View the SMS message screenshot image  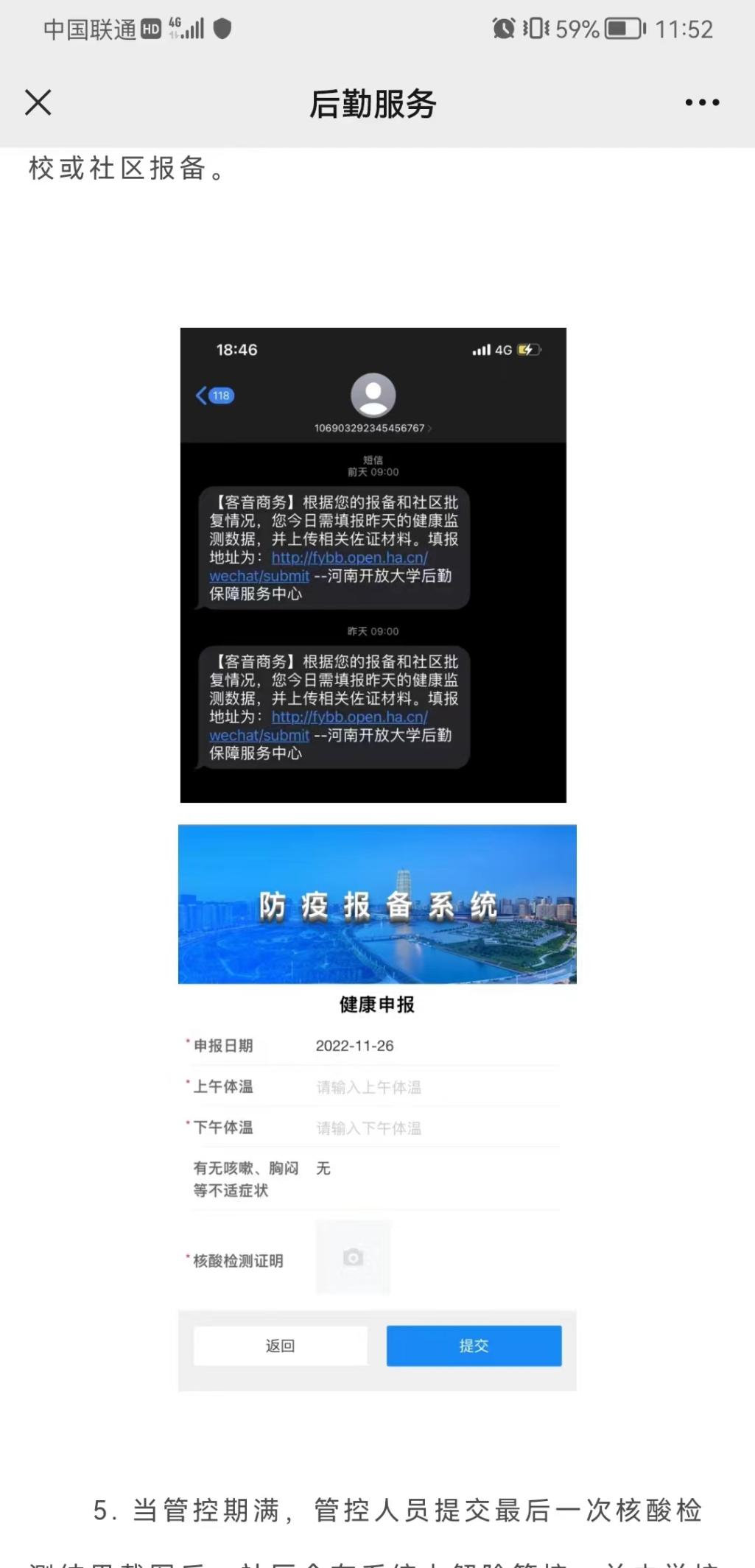(x=373, y=565)
